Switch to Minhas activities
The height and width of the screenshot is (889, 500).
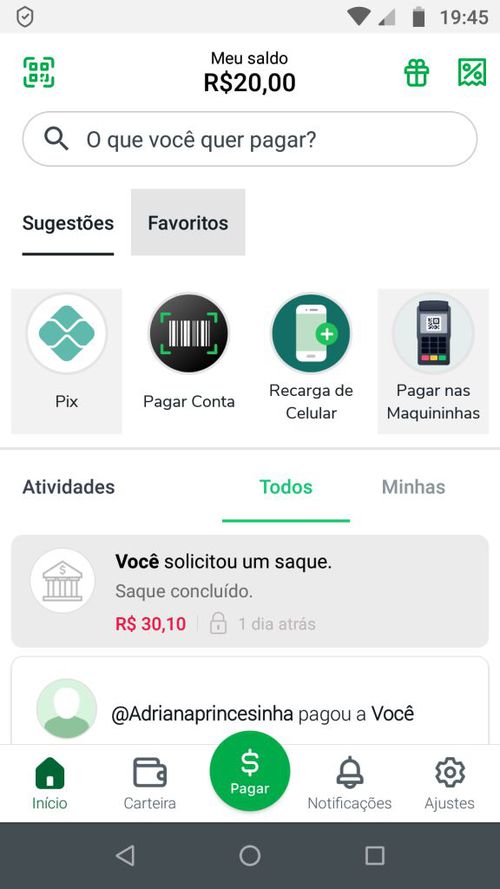point(413,487)
